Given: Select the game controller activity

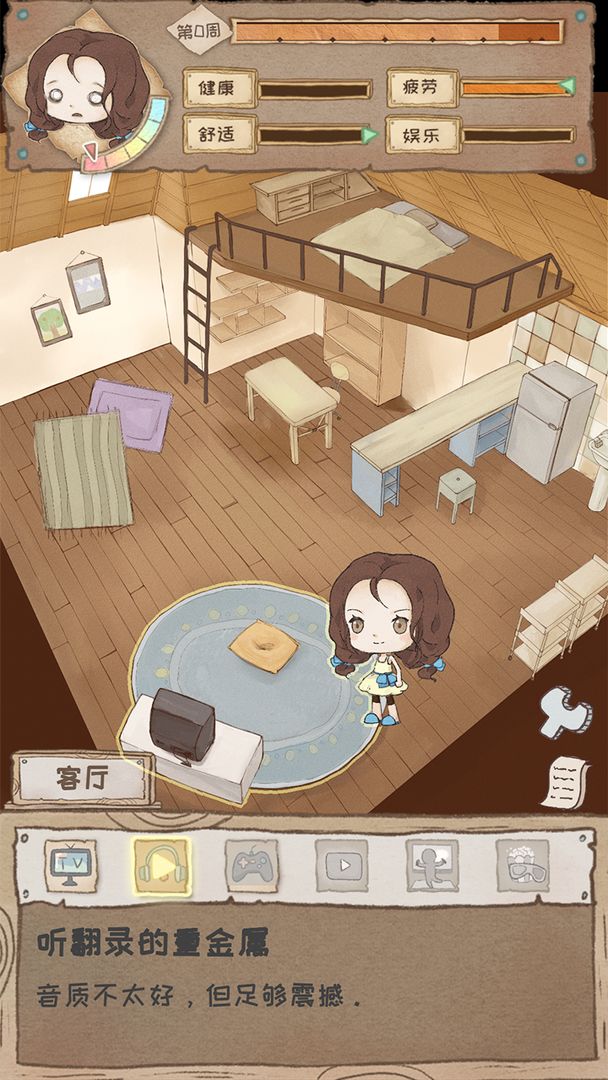Looking at the screenshot, I should point(251,865).
